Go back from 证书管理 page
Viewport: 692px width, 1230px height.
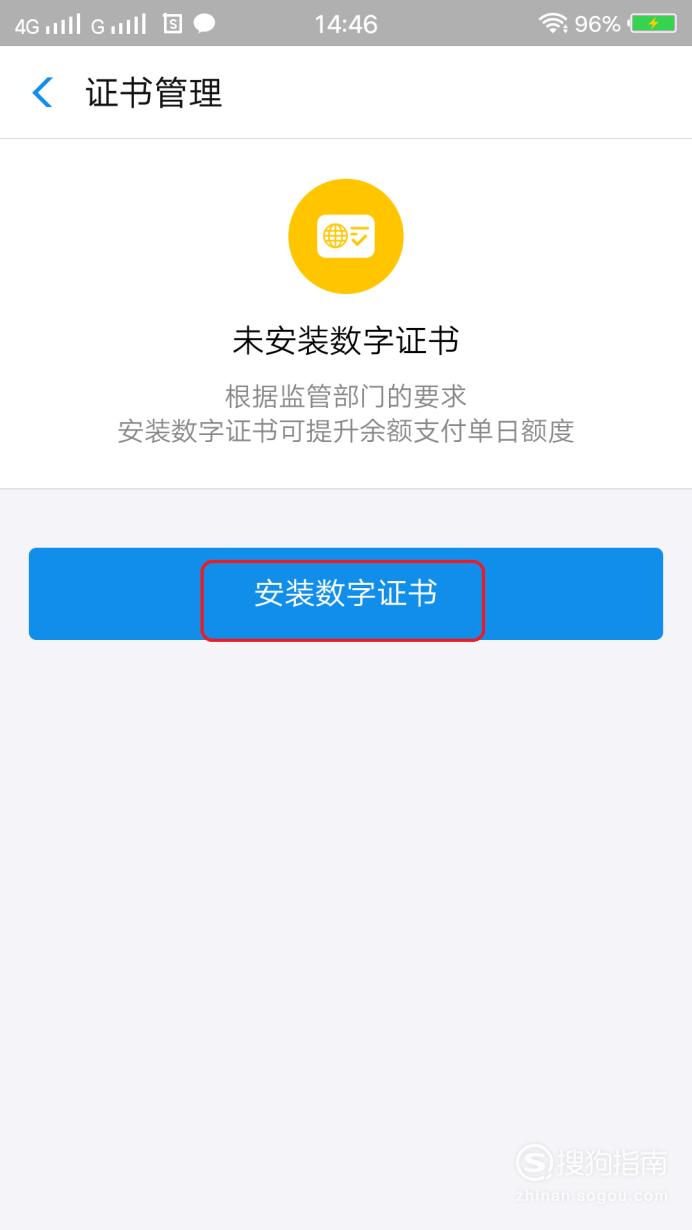coord(42,93)
